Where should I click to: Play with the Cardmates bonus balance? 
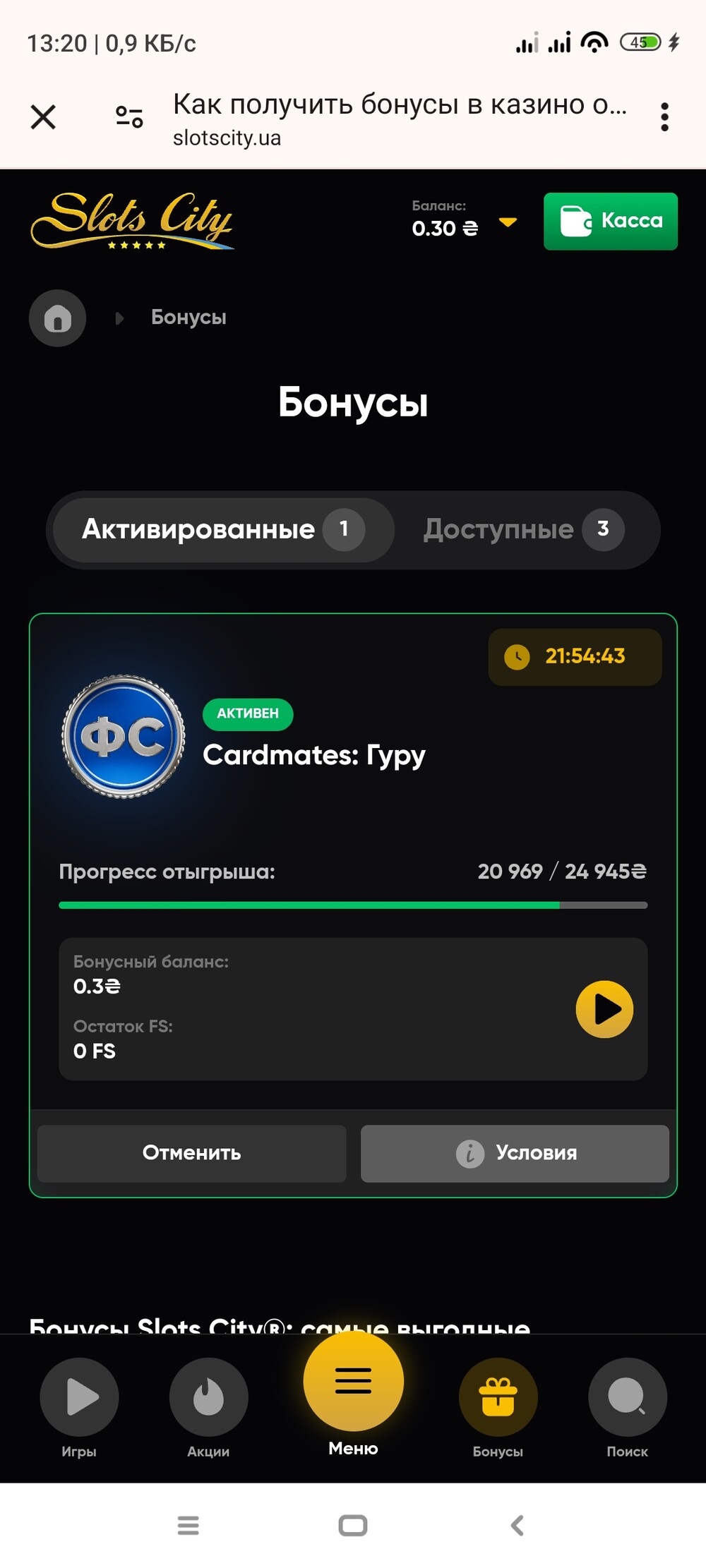604,1009
